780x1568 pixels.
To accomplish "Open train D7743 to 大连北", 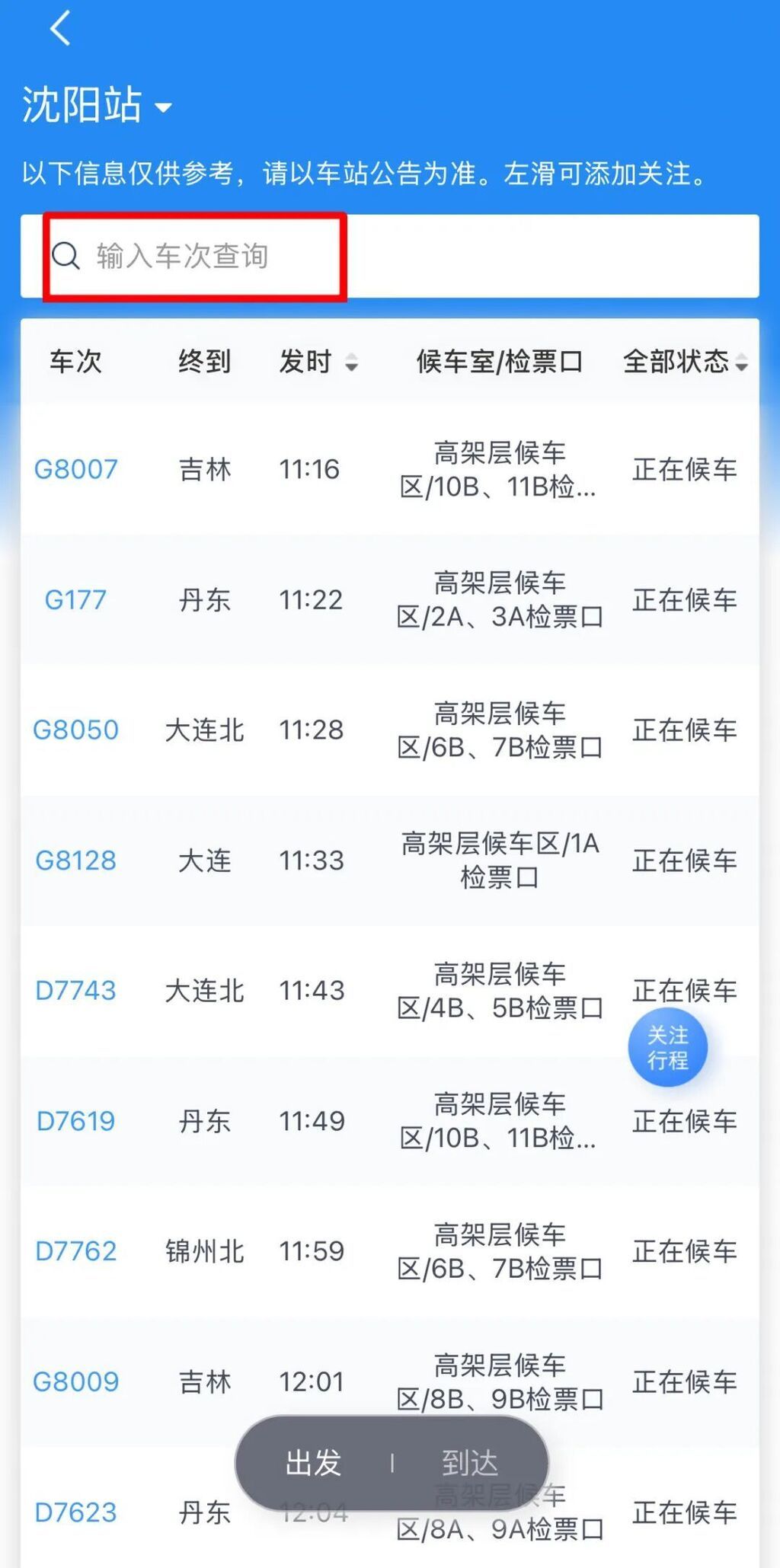I will tap(389, 990).
